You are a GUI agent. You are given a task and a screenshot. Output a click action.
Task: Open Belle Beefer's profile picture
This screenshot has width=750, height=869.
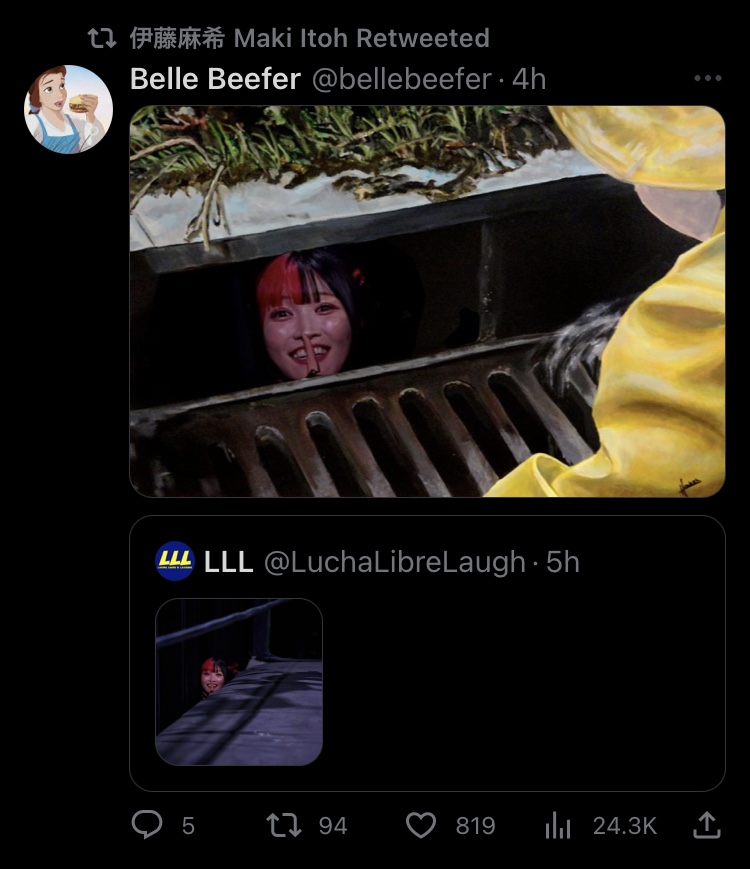[68, 109]
